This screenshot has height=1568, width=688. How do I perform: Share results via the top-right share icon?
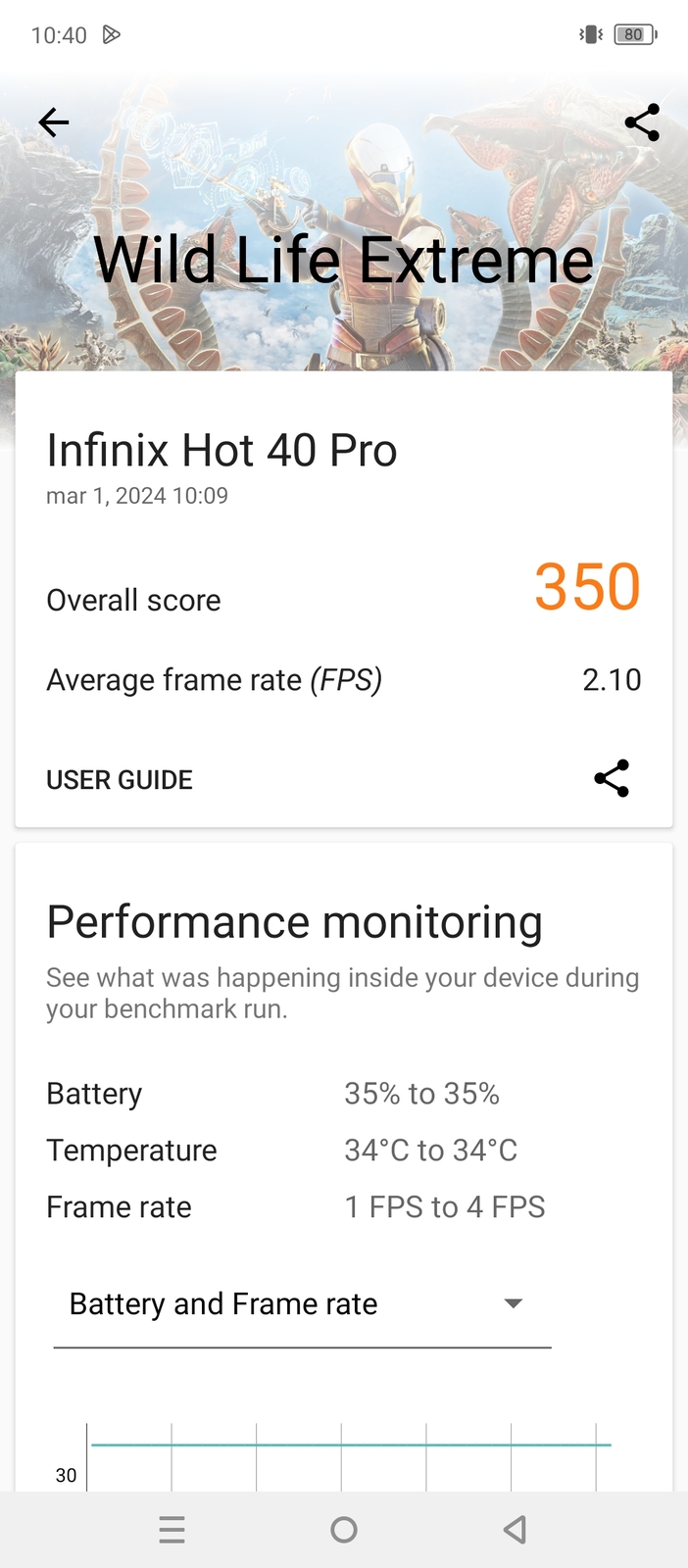point(642,122)
